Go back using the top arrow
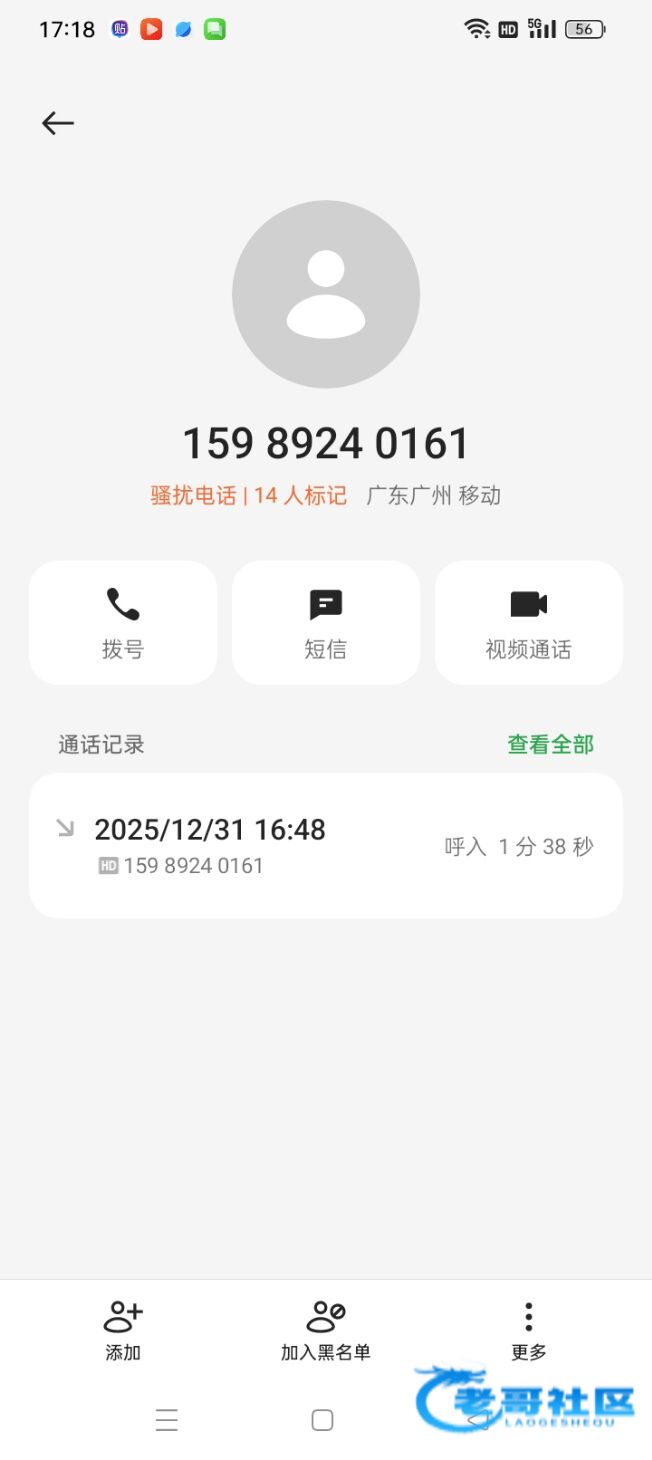This screenshot has height=1460, width=652. 58,123
